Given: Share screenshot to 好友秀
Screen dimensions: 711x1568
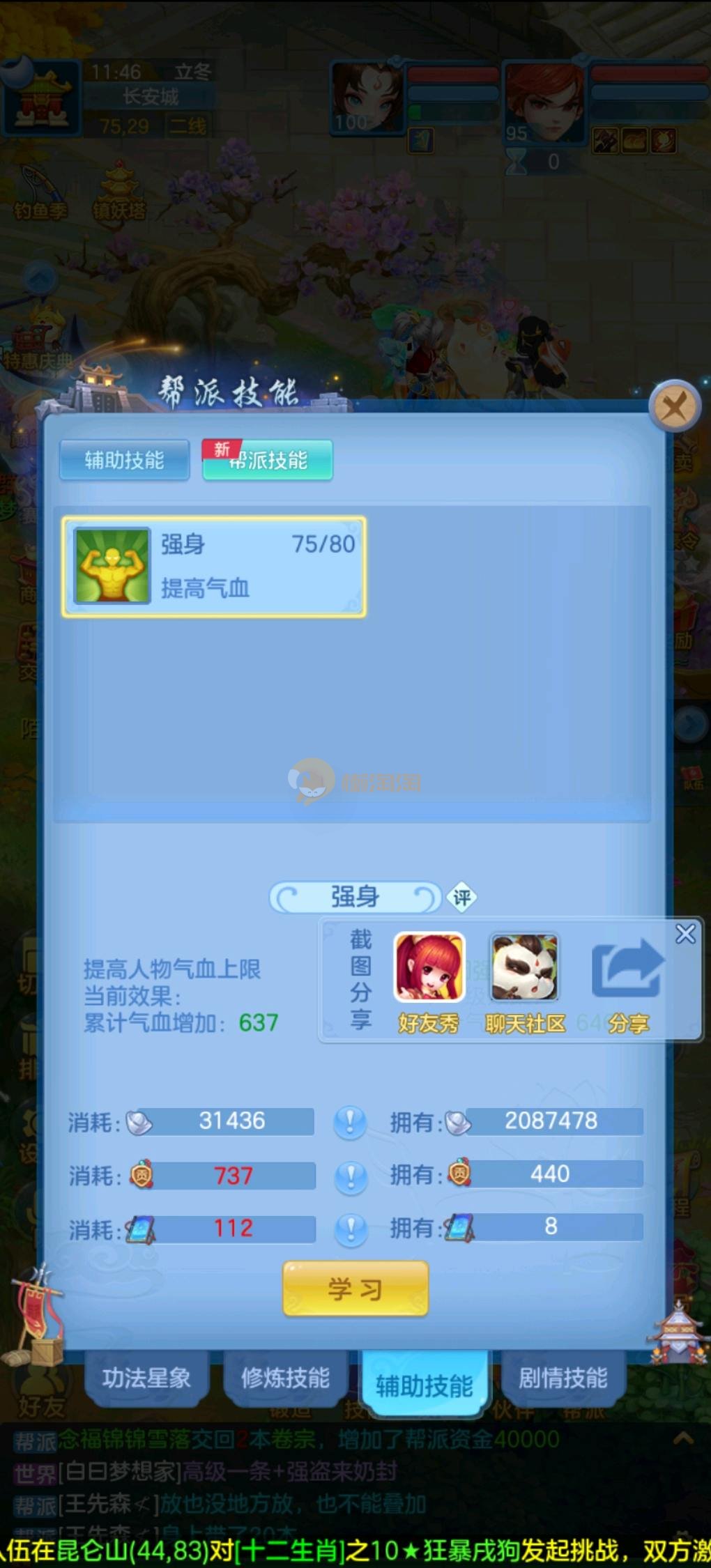Looking at the screenshot, I should coord(429,981).
